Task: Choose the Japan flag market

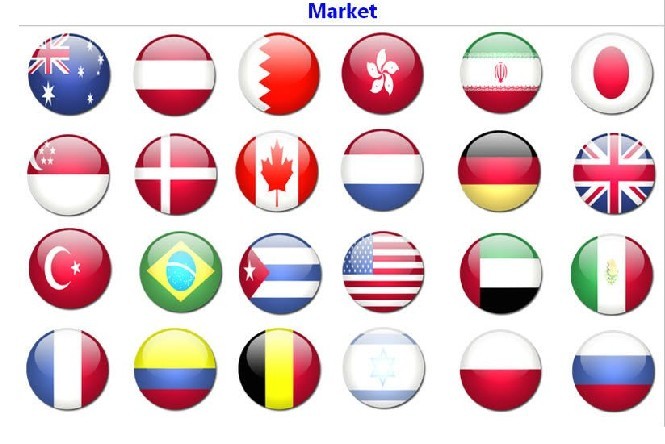Action: pos(612,74)
